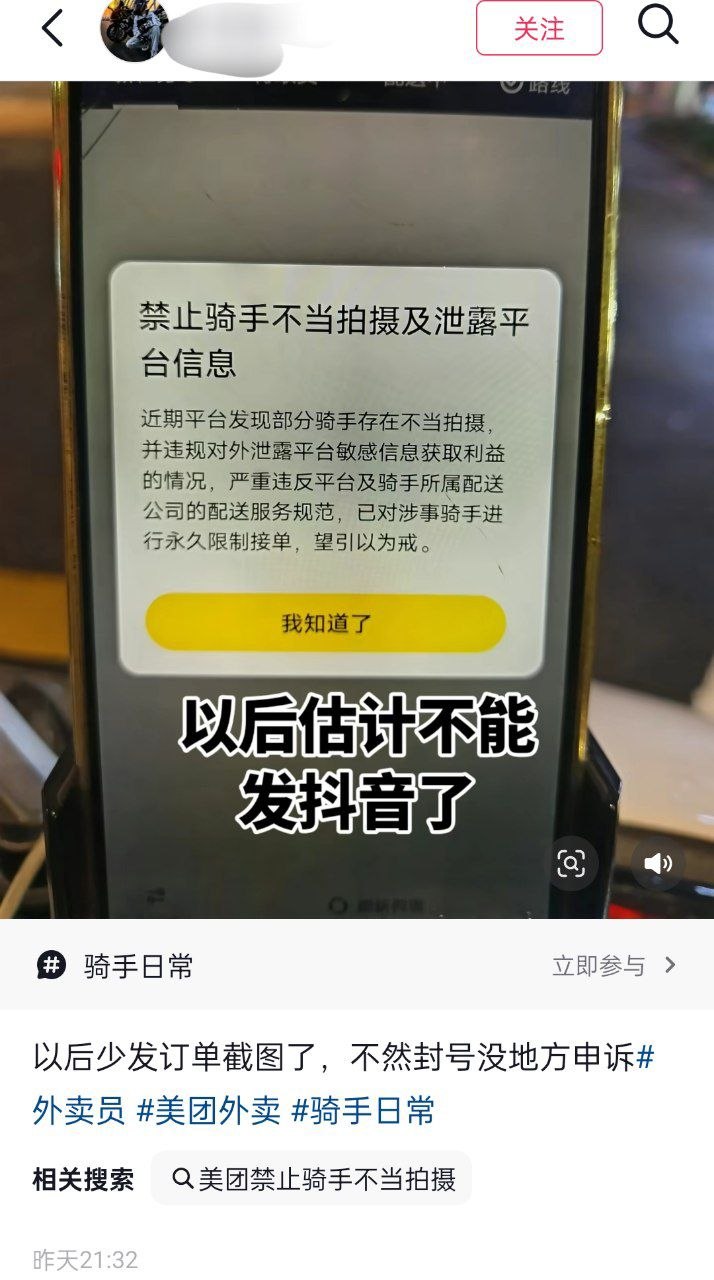Follow the author with 关注 button

[x=539, y=28]
